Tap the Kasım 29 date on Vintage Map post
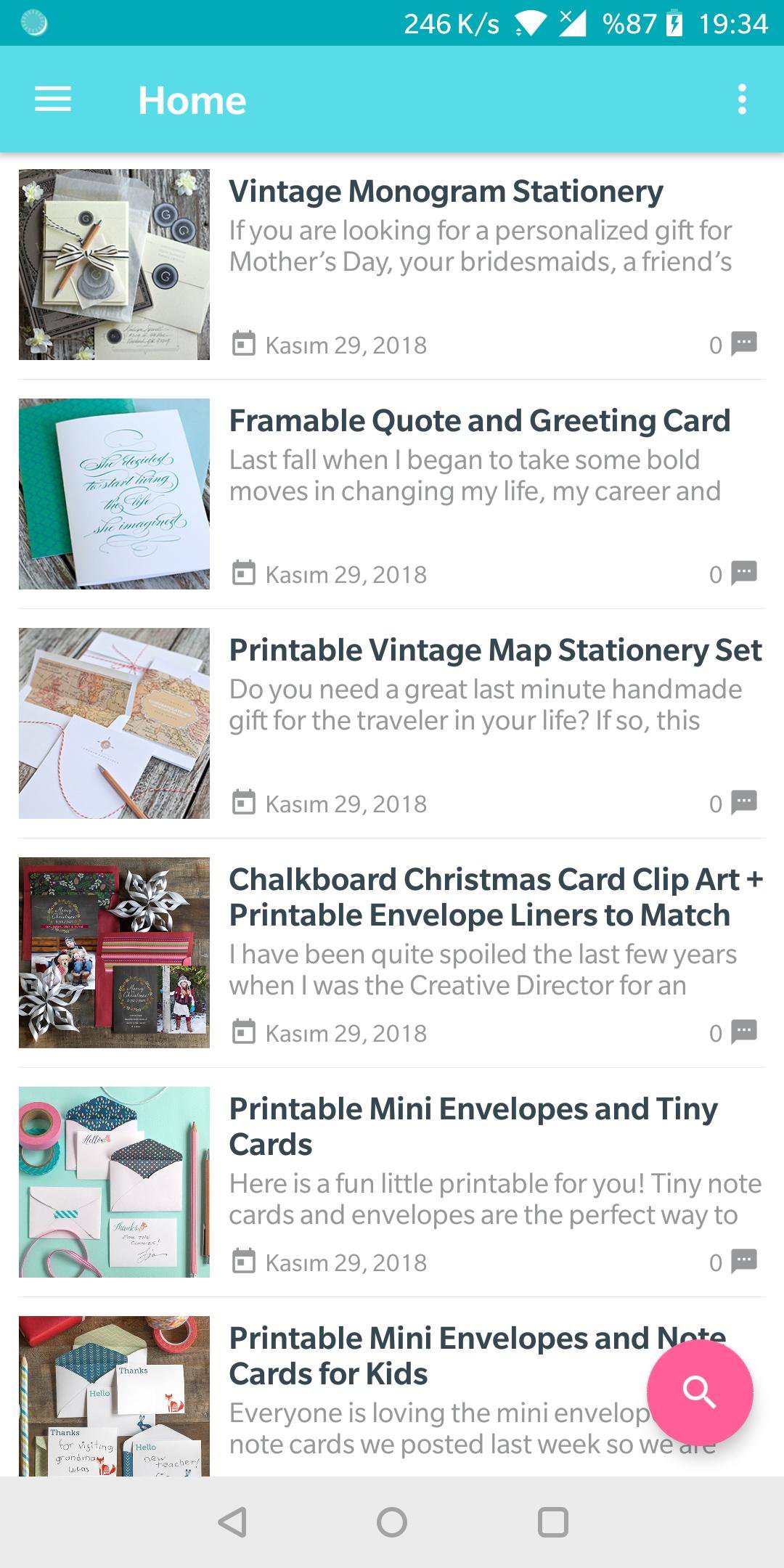 click(x=347, y=803)
